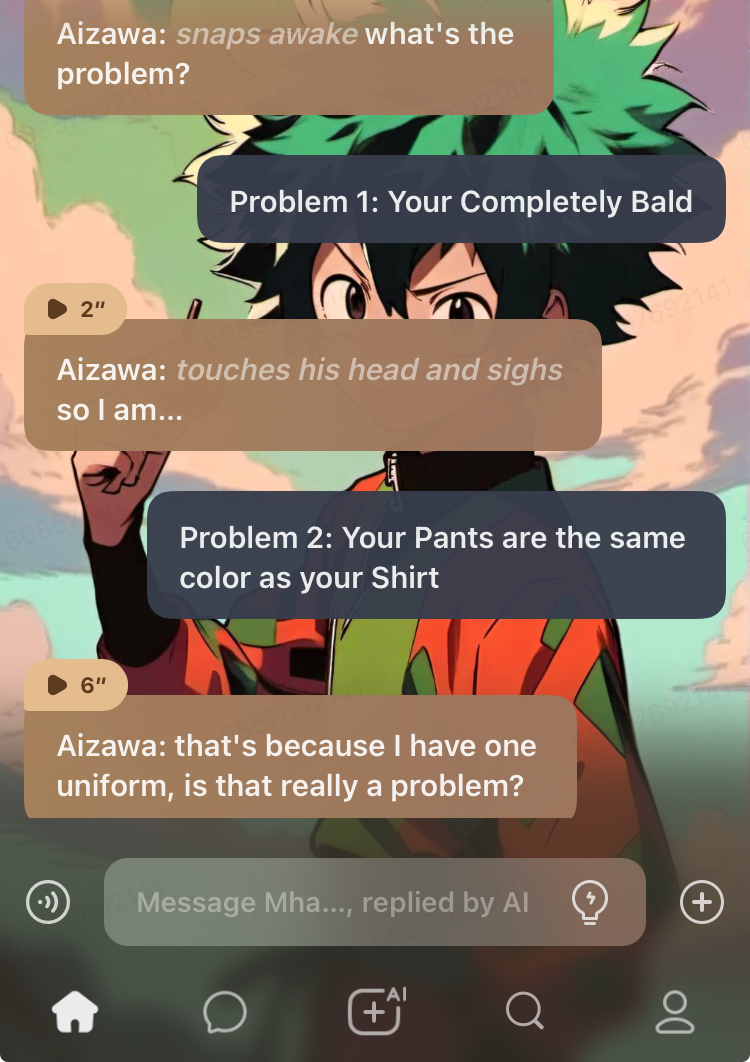Go to the Home tab
This screenshot has height=1062, width=750.
75,1012
